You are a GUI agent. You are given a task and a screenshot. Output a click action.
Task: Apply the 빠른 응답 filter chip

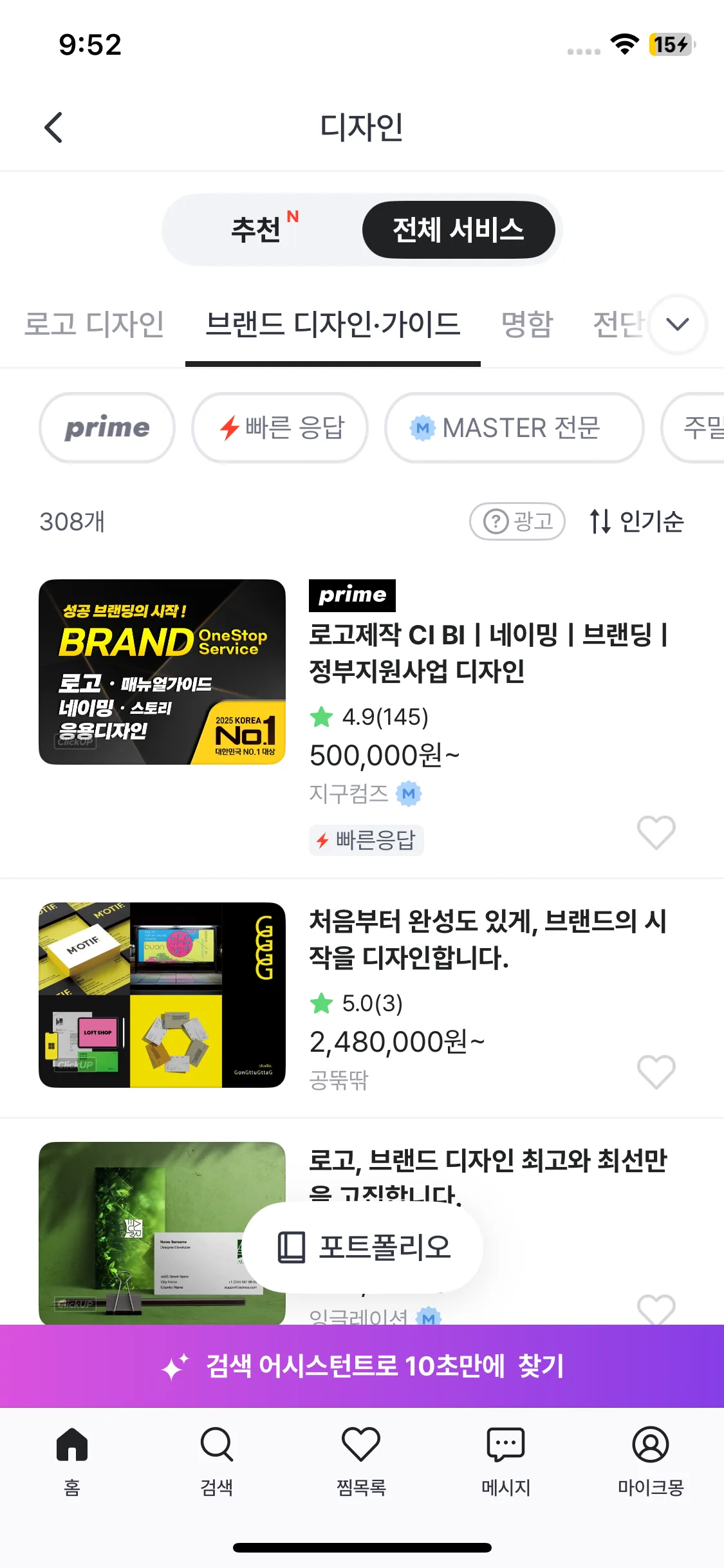(281, 427)
